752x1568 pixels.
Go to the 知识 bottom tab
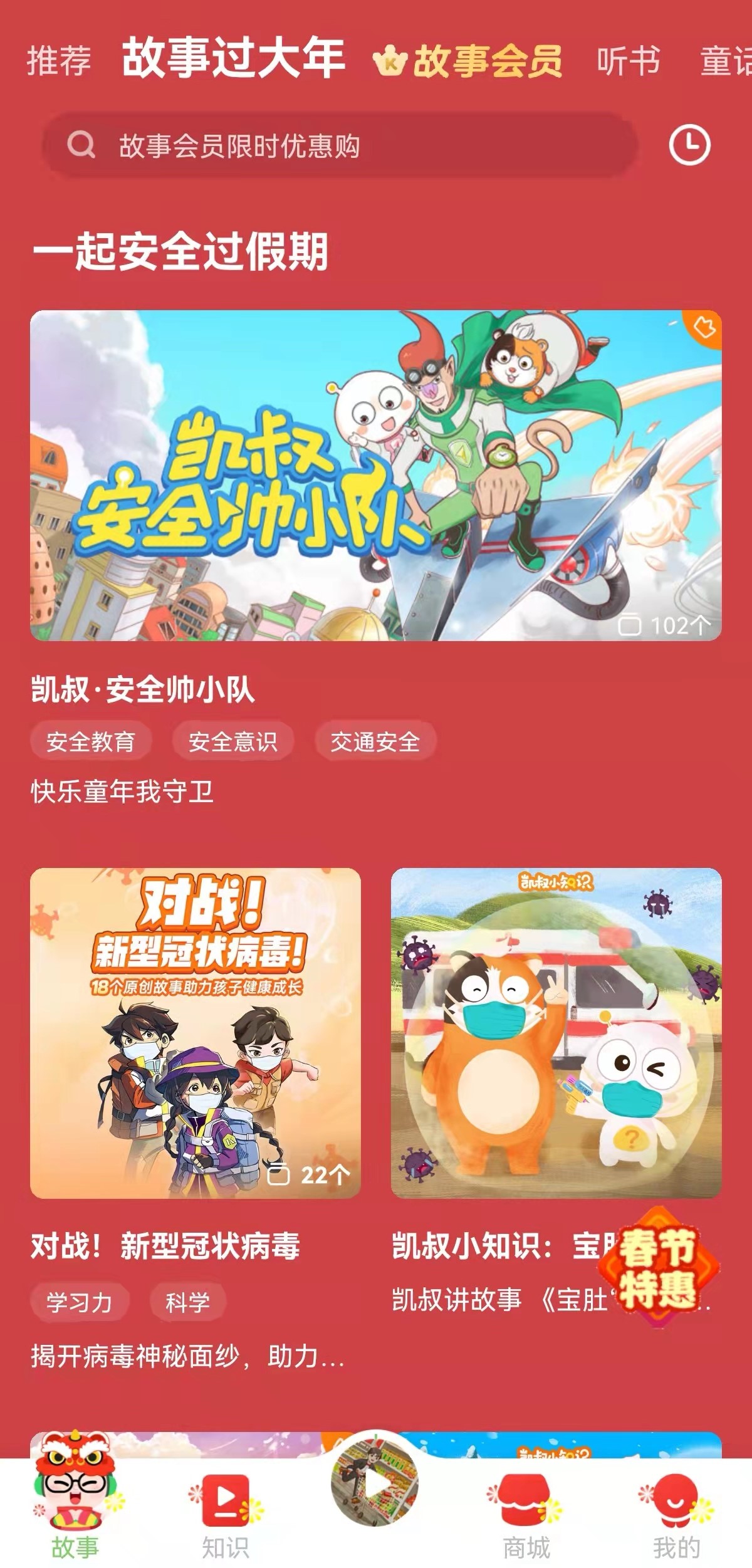[226, 1515]
